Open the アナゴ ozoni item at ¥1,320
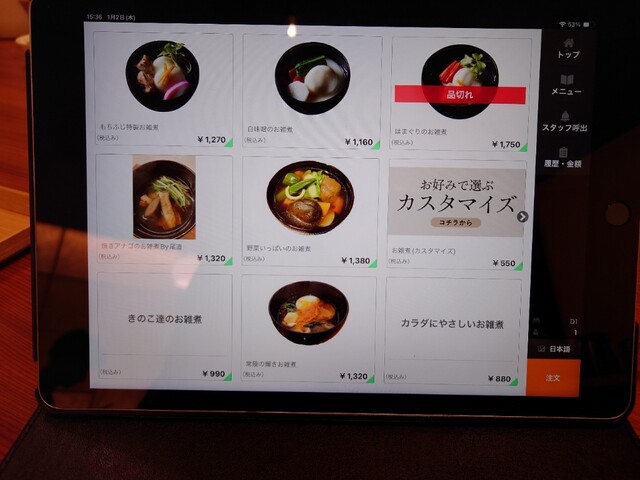 point(164,210)
